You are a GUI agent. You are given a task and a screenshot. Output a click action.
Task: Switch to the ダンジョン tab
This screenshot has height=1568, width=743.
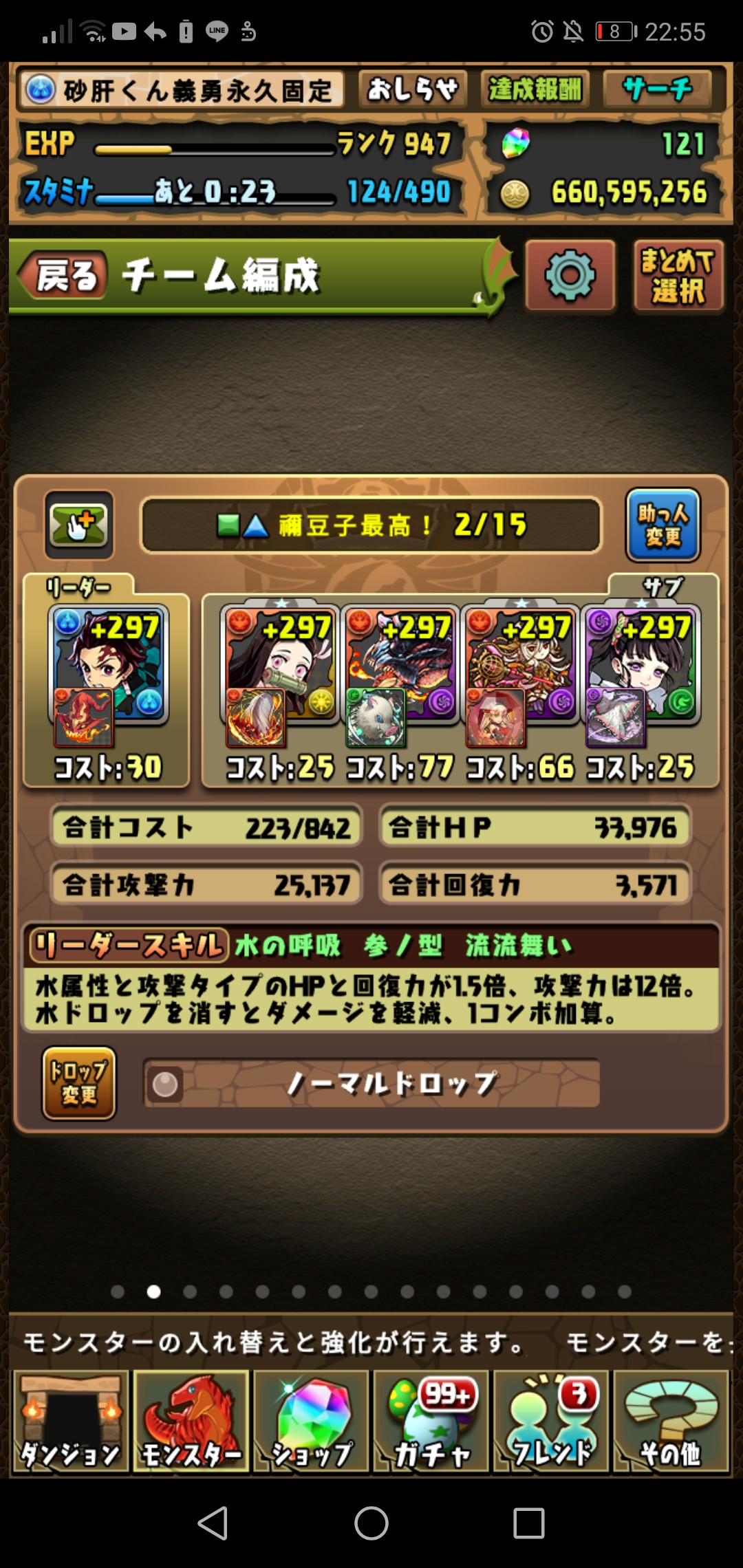pos(71,1420)
